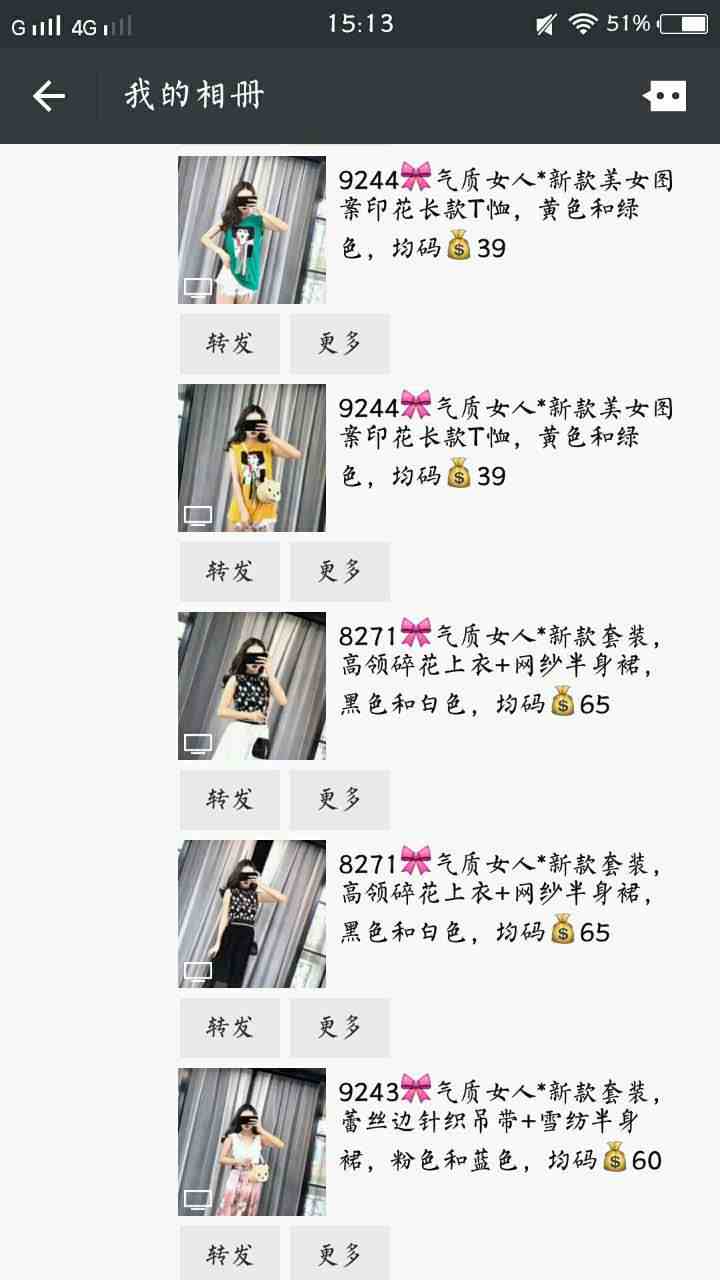Open 更多 for the 9243 set post
Screen dimensions: 720x1280
click(x=340, y=1253)
